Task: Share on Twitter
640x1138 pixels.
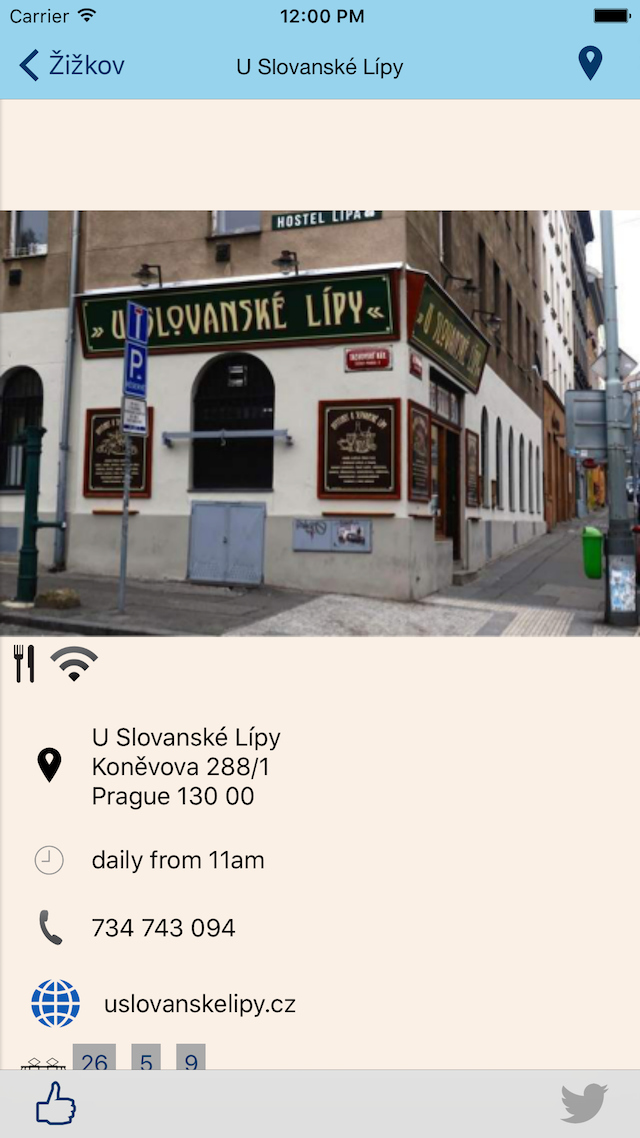Action: click(x=584, y=1103)
